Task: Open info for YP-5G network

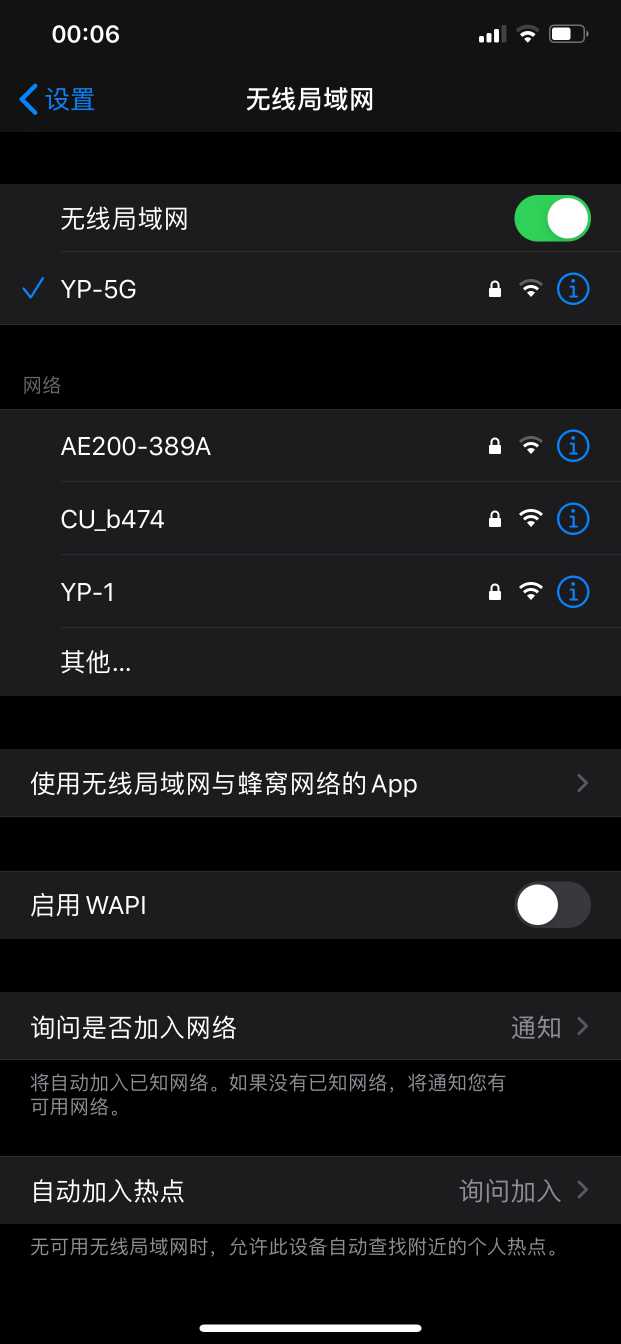Action: pos(572,289)
